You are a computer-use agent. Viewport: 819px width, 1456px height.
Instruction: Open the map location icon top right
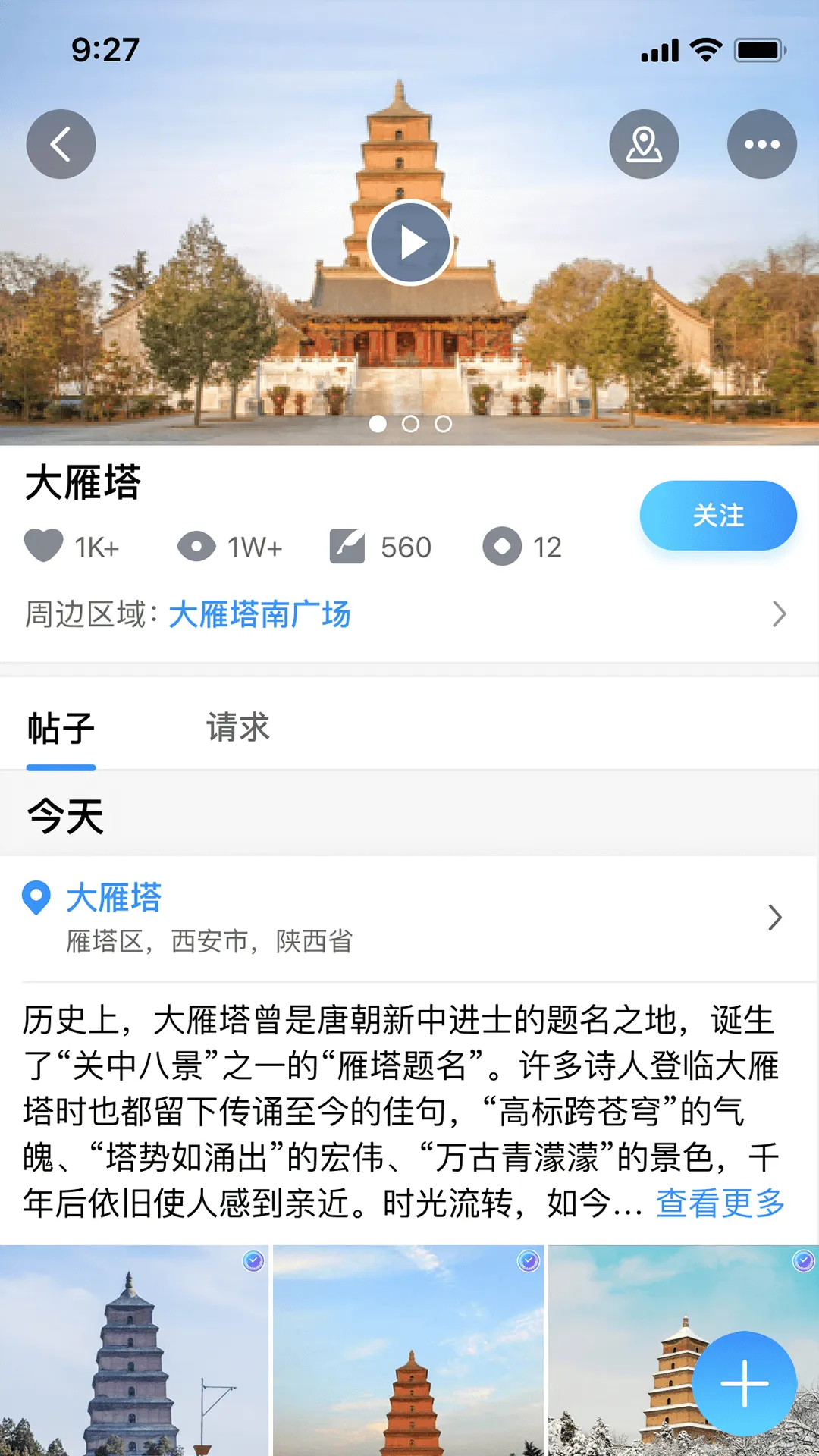coord(644,144)
